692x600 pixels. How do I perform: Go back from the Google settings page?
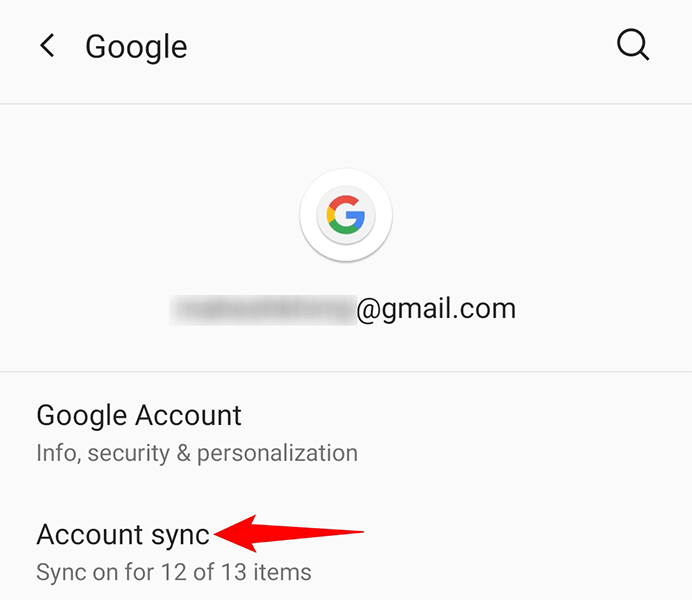47,46
